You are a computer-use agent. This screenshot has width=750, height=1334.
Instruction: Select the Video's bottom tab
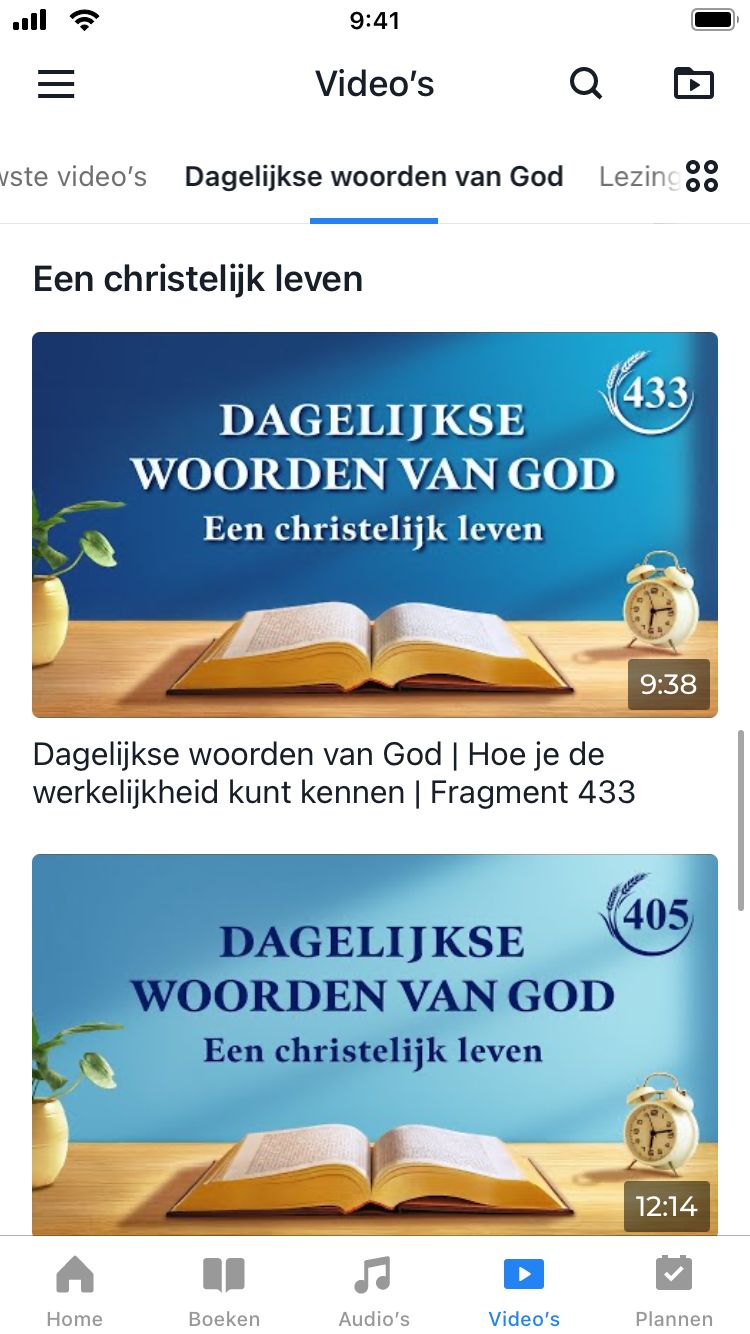point(524,1290)
